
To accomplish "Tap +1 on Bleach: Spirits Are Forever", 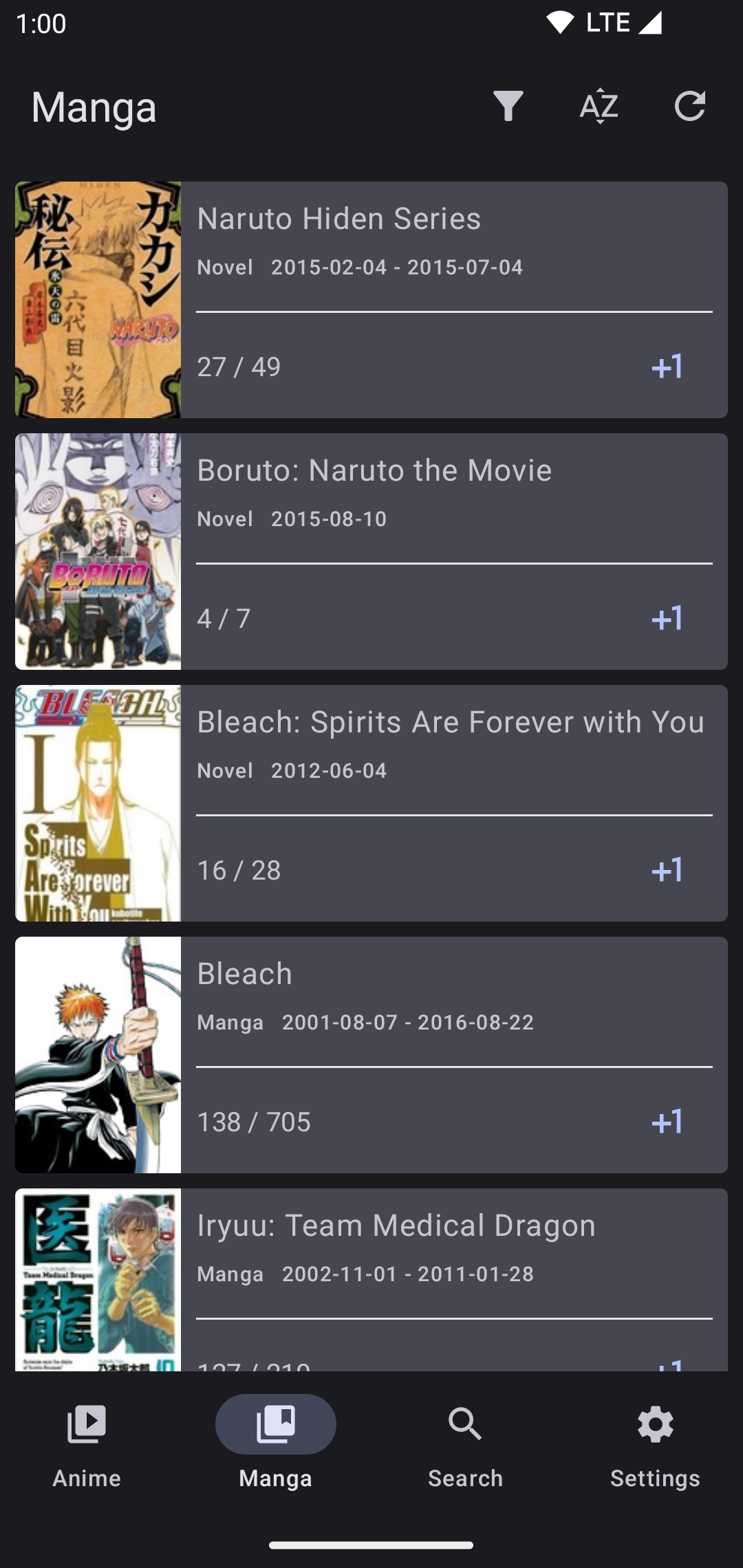I will pyautogui.click(x=667, y=870).
